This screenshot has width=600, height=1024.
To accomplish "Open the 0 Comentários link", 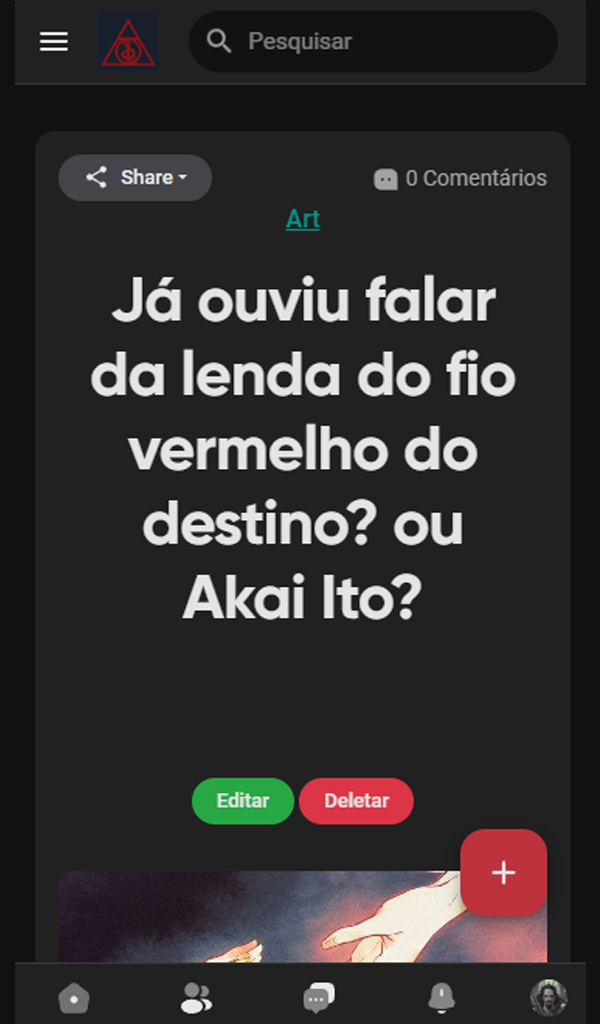I will (461, 179).
